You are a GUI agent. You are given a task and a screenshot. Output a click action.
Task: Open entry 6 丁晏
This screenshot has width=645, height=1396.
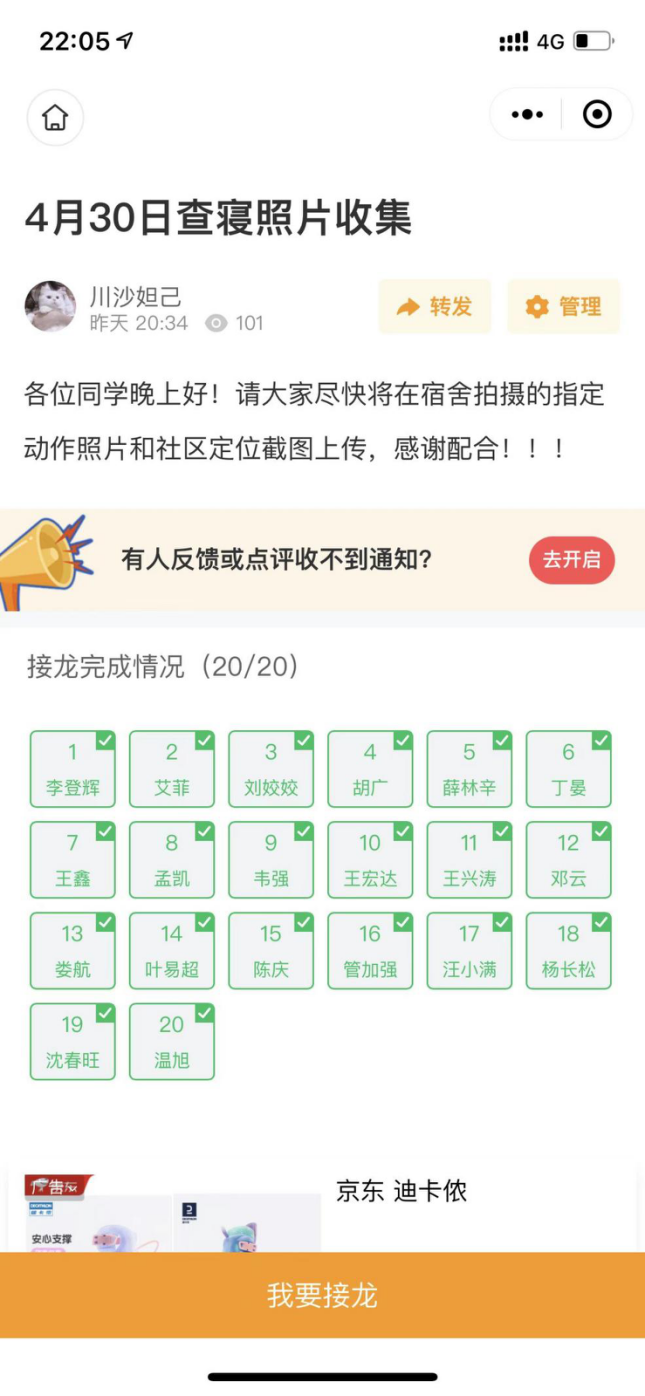pos(568,769)
